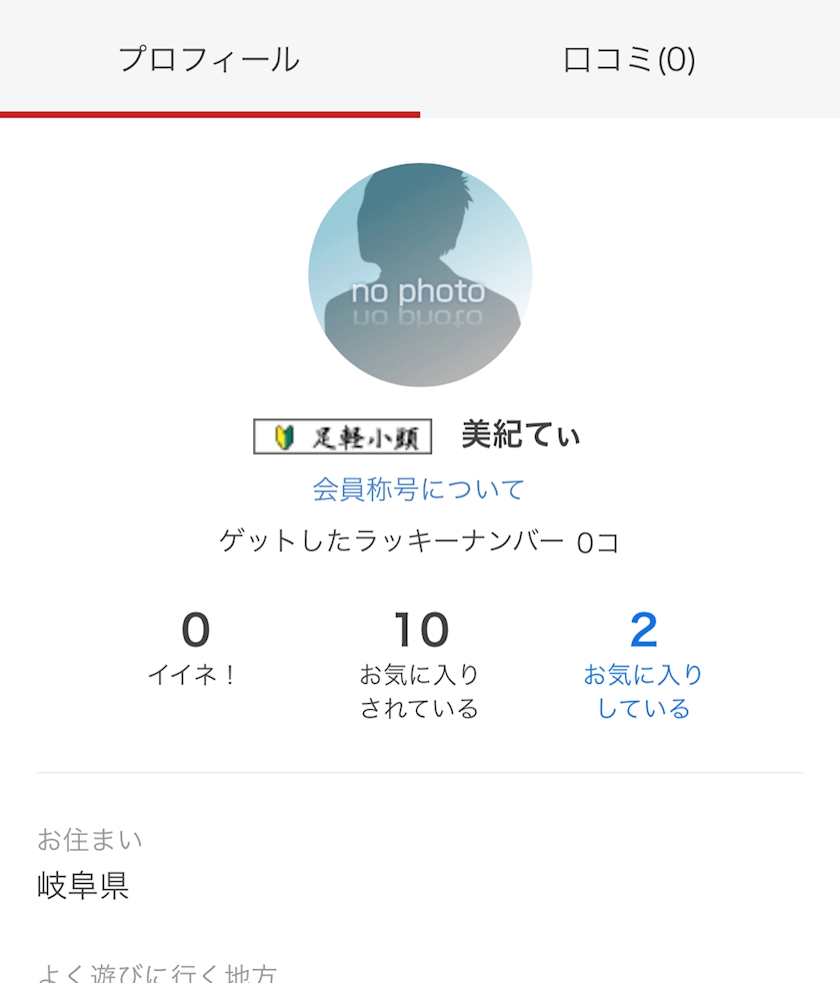This screenshot has height=983, width=840.
Task: View the 2 お気に入りしている list
Action: (x=643, y=666)
